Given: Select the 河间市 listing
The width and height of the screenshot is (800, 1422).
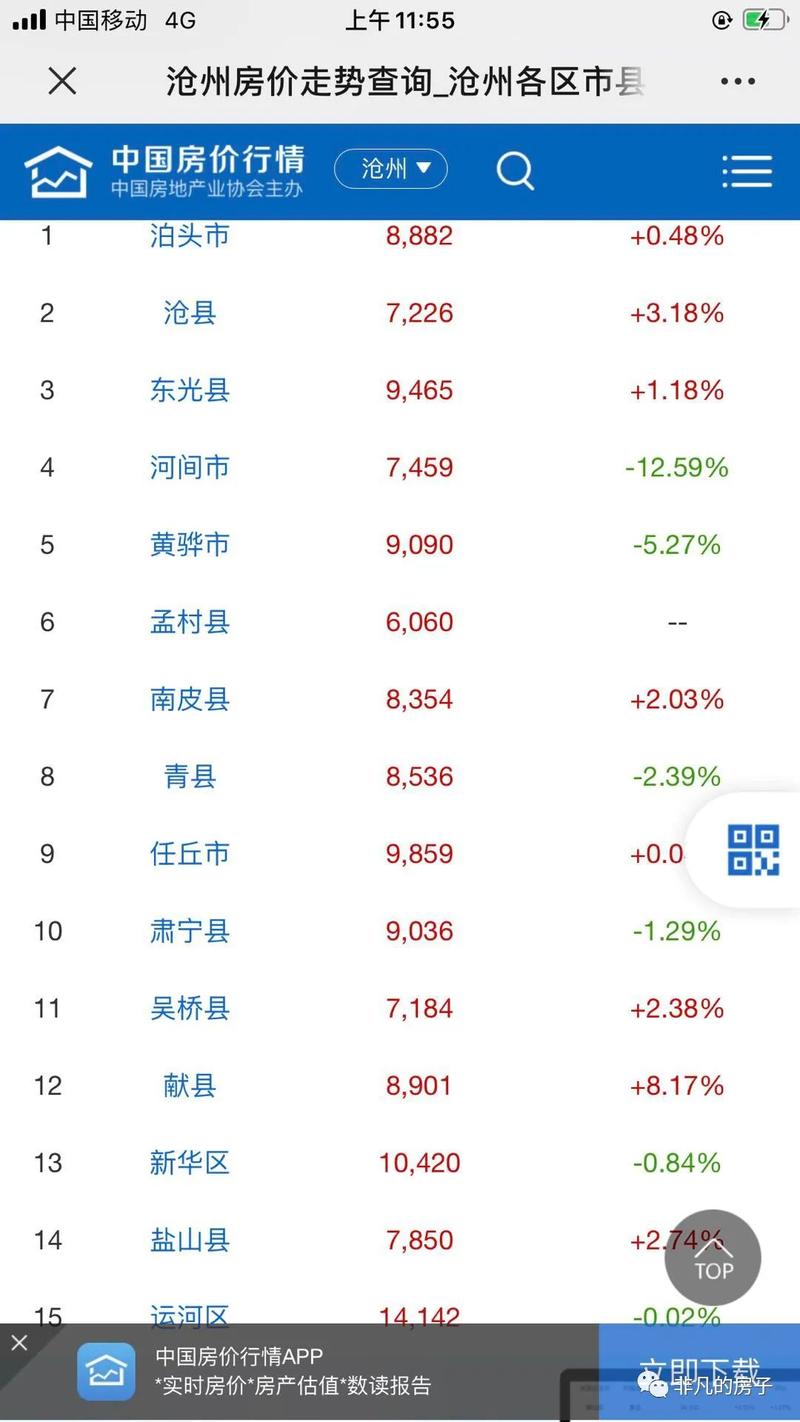Looking at the screenshot, I should [189, 467].
